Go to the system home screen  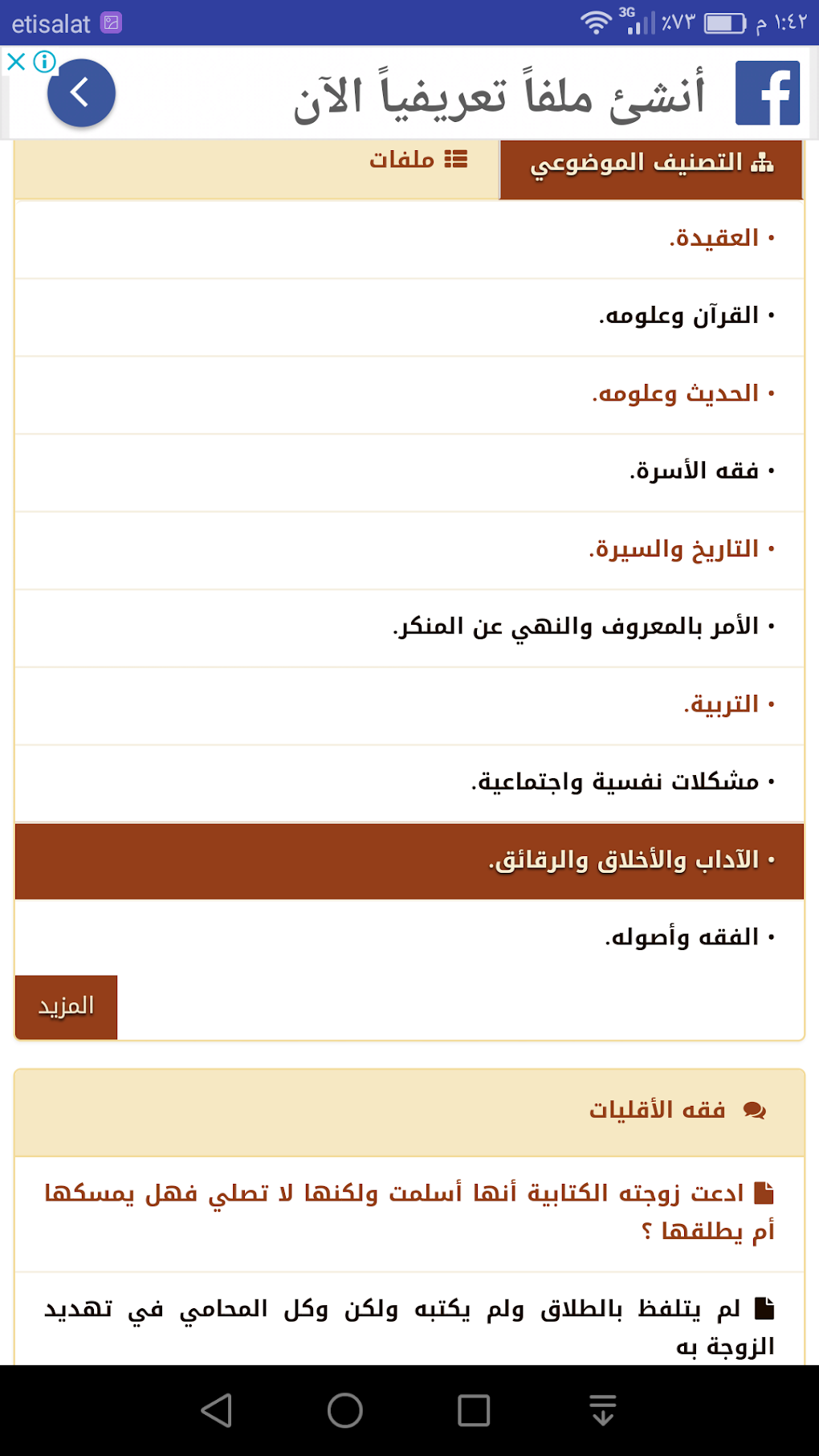(345, 1410)
